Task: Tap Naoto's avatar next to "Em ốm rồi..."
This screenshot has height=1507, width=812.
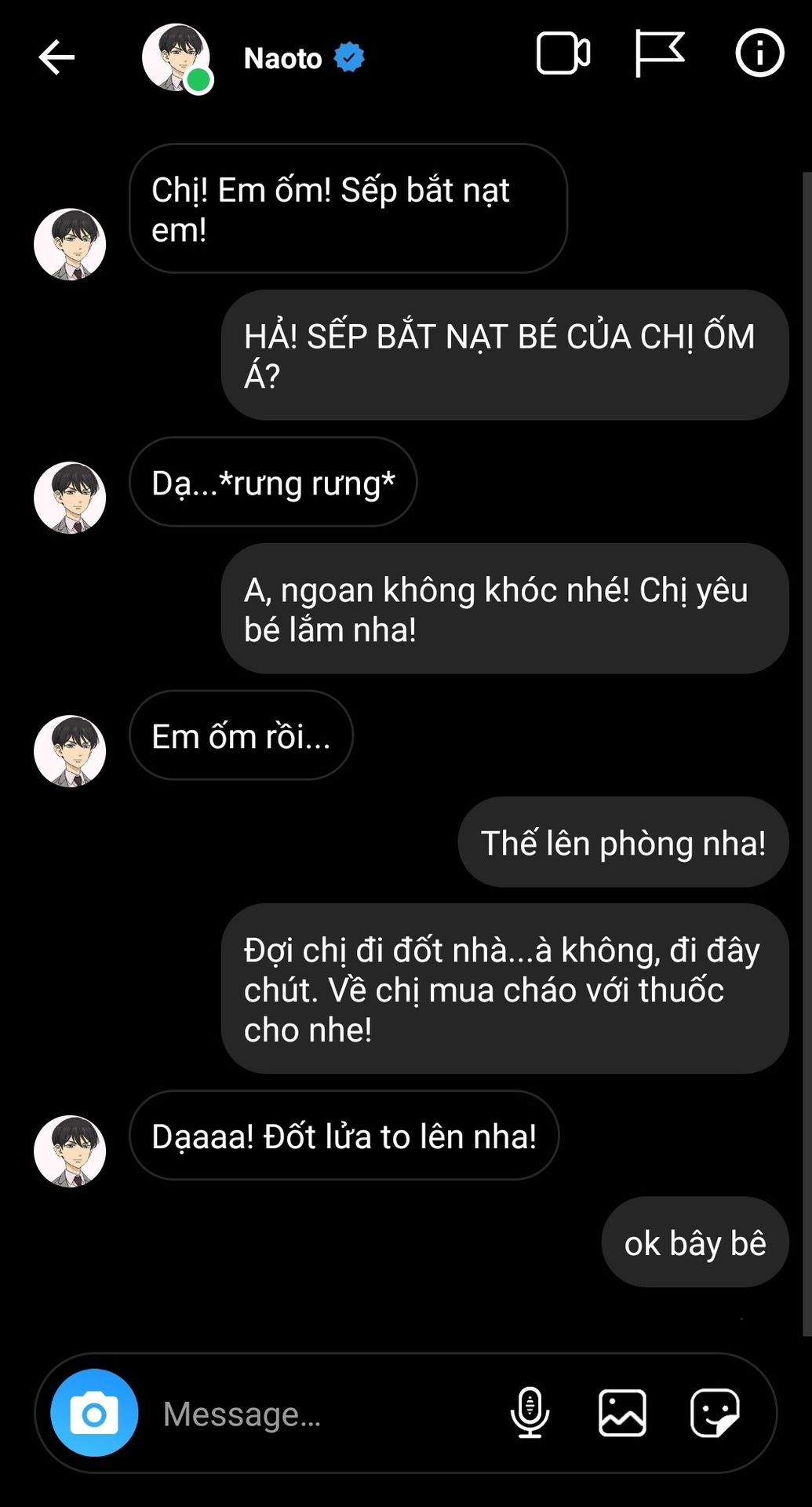Action: coord(70,751)
